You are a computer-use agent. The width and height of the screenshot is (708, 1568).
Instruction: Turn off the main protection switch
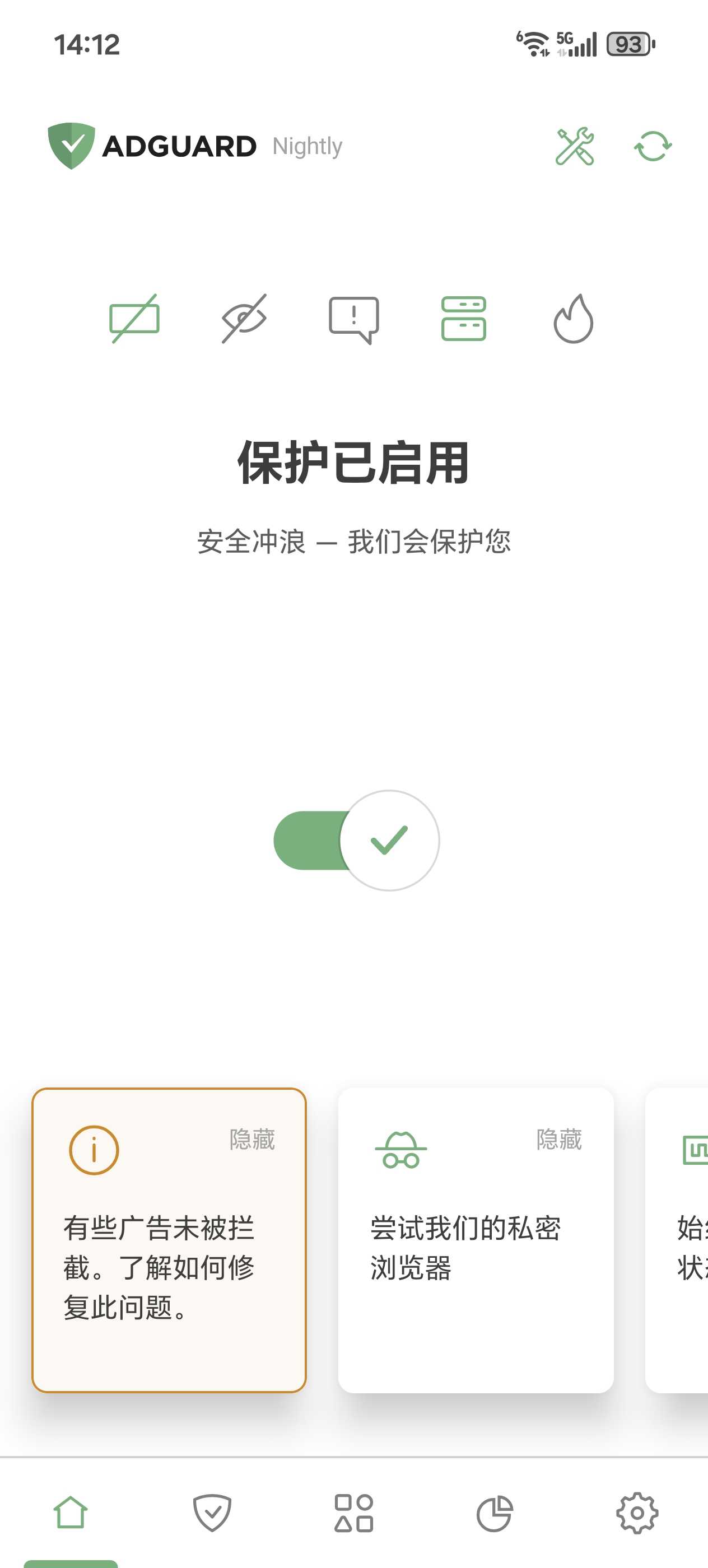356,841
